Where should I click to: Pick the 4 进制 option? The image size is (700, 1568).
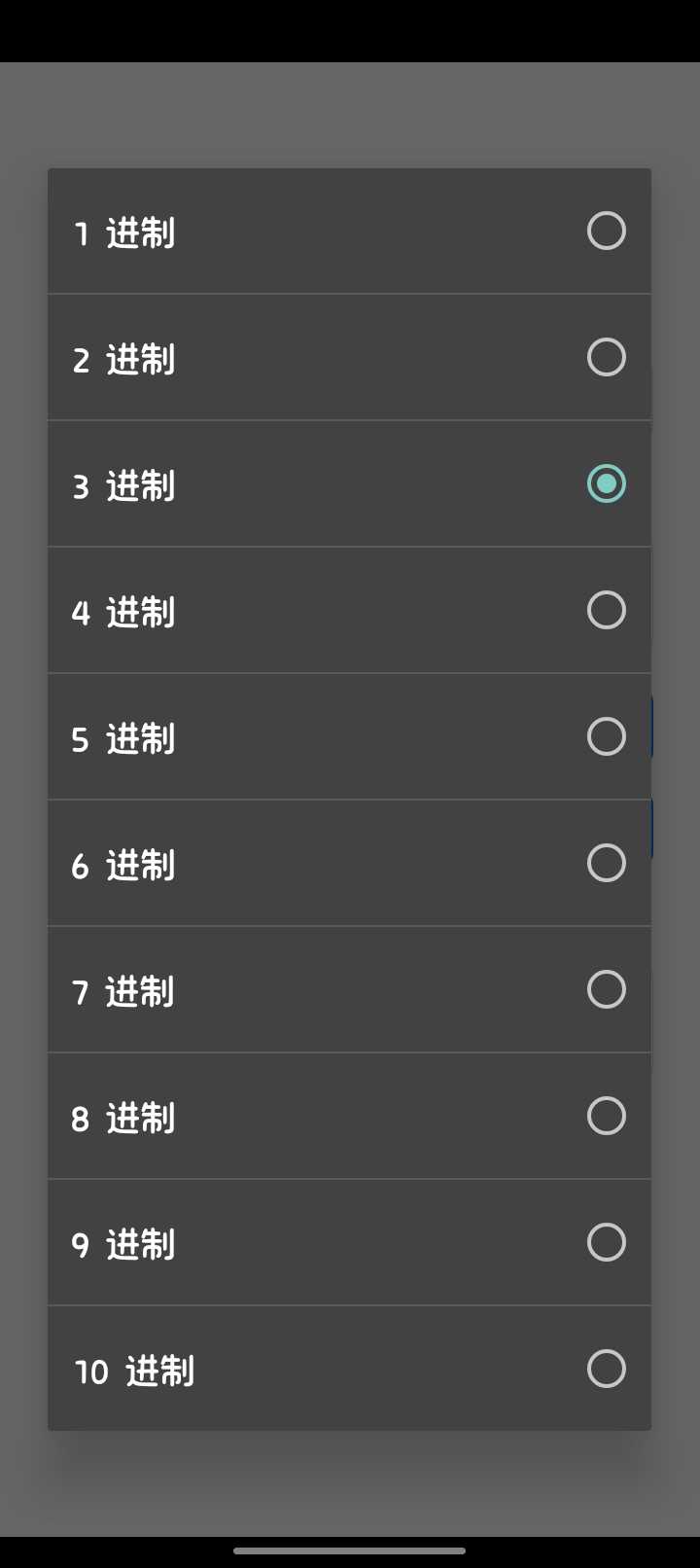(349, 611)
